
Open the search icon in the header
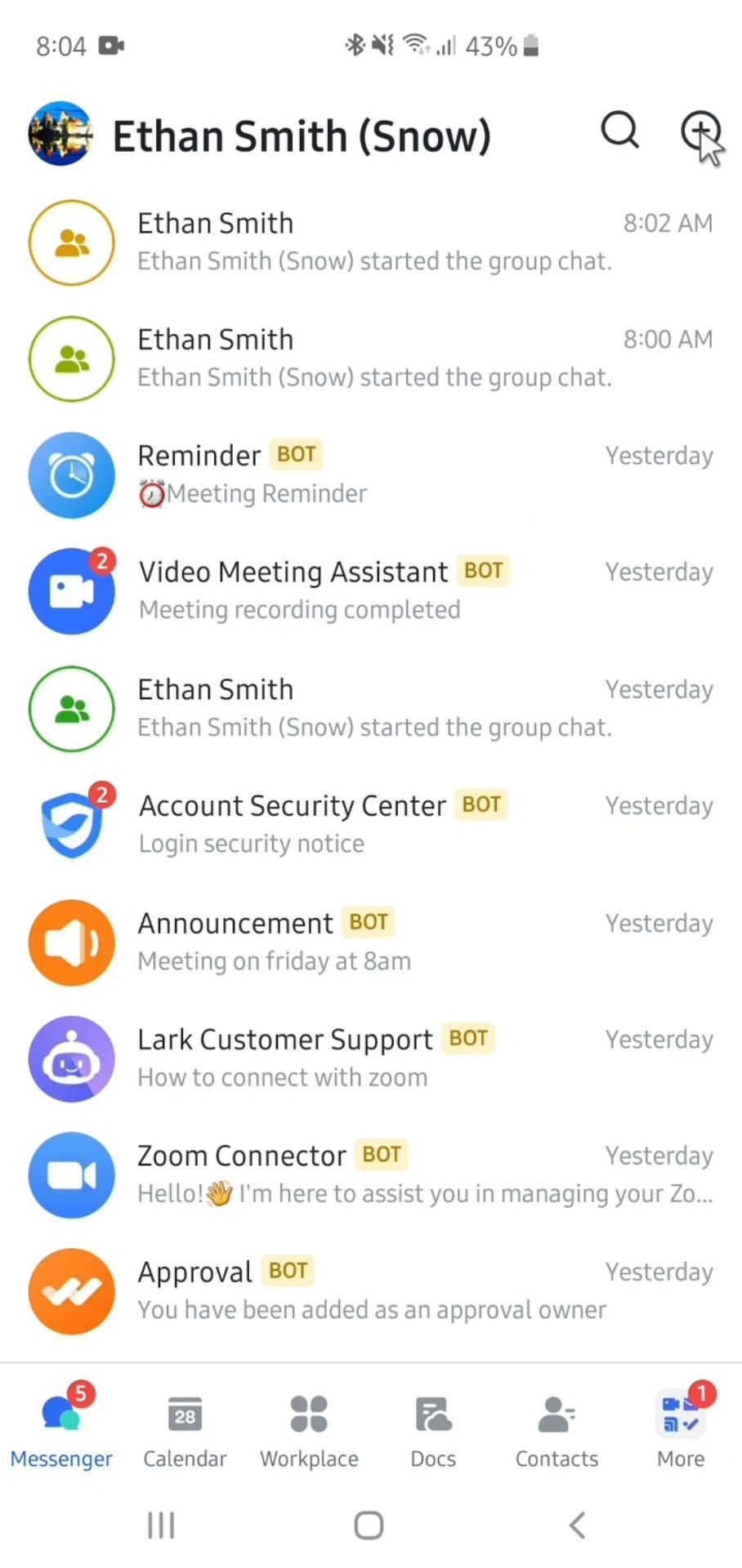click(x=619, y=130)
